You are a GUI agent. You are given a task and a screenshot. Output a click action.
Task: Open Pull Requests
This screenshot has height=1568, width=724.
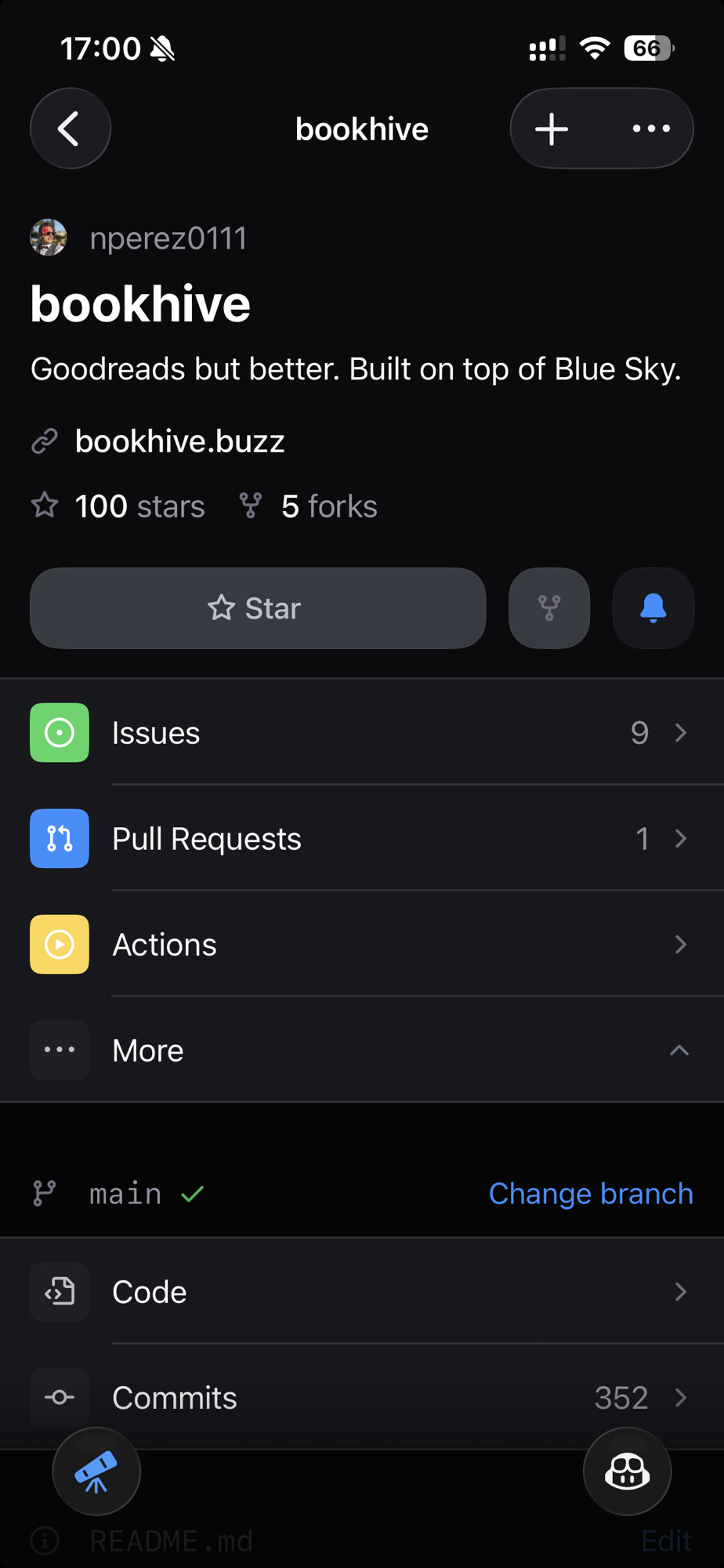coord(361,839)
